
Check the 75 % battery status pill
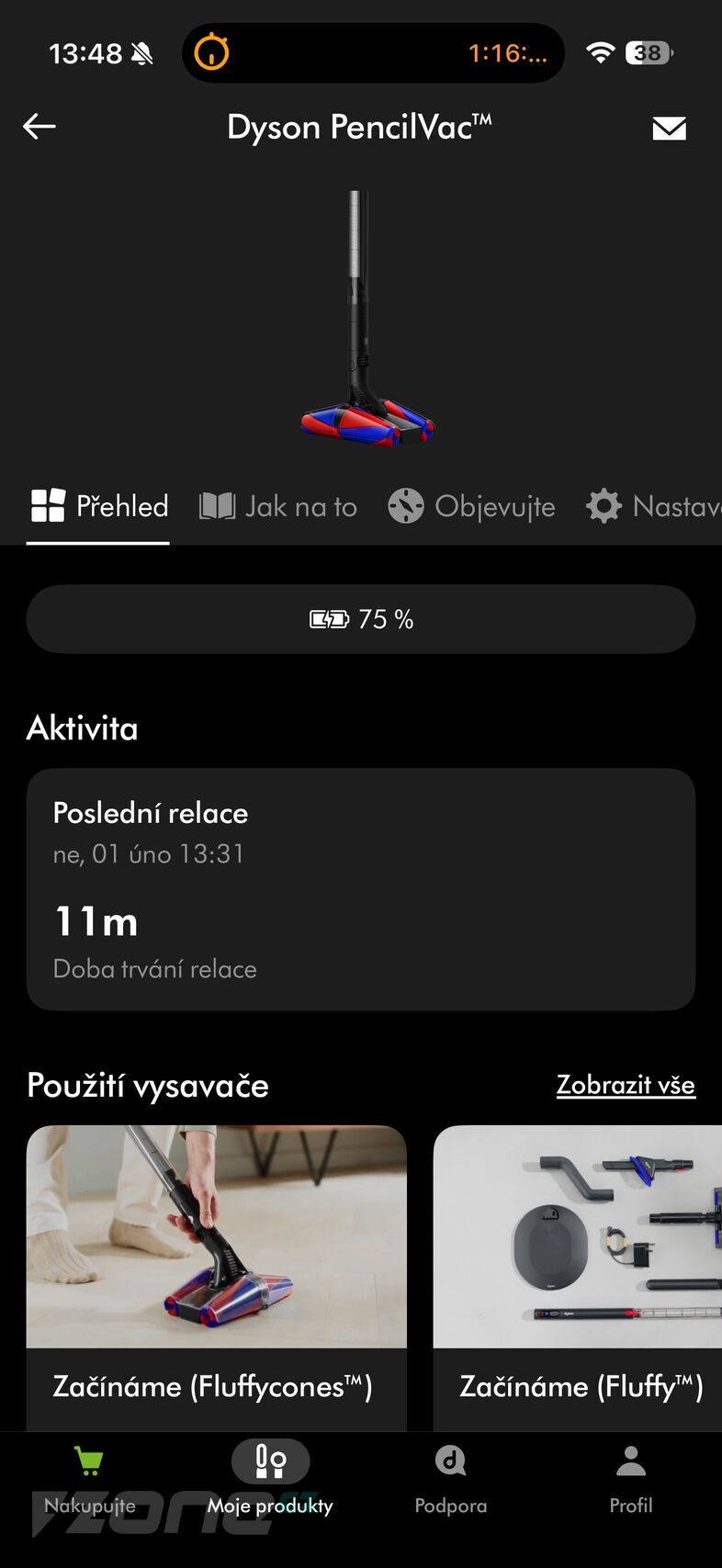click(x=361, y=618)
